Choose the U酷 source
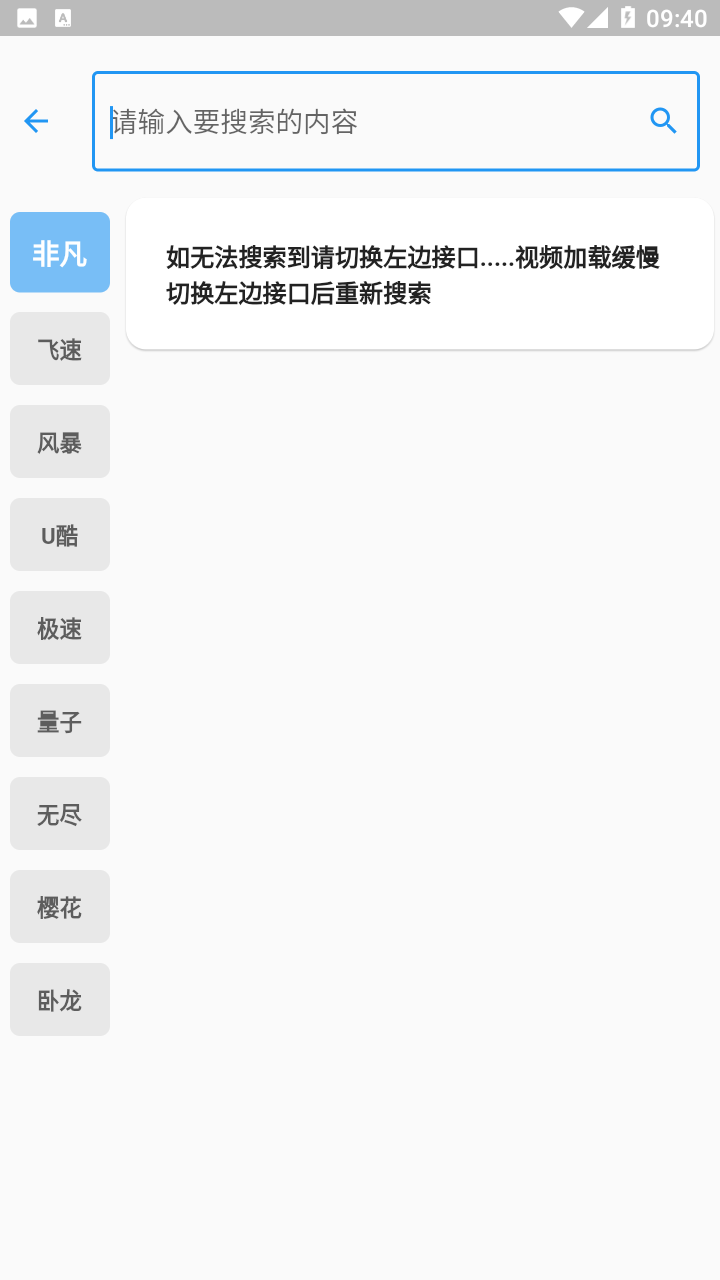 (60, 535)
